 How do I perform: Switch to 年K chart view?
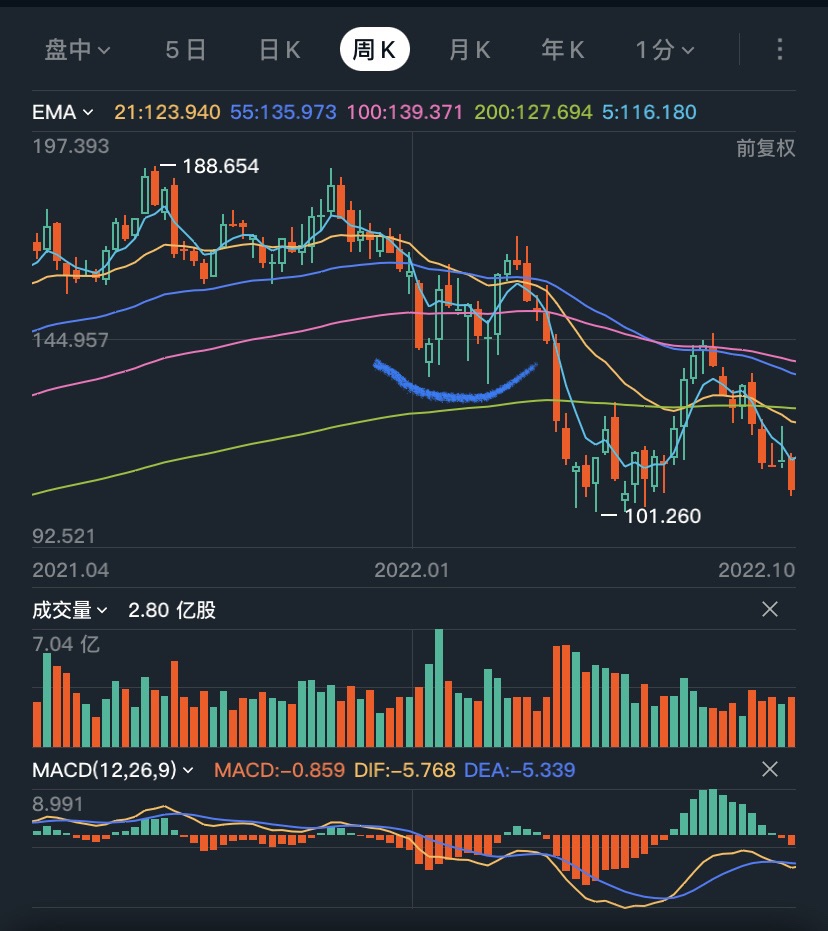(x=563, y=50)
